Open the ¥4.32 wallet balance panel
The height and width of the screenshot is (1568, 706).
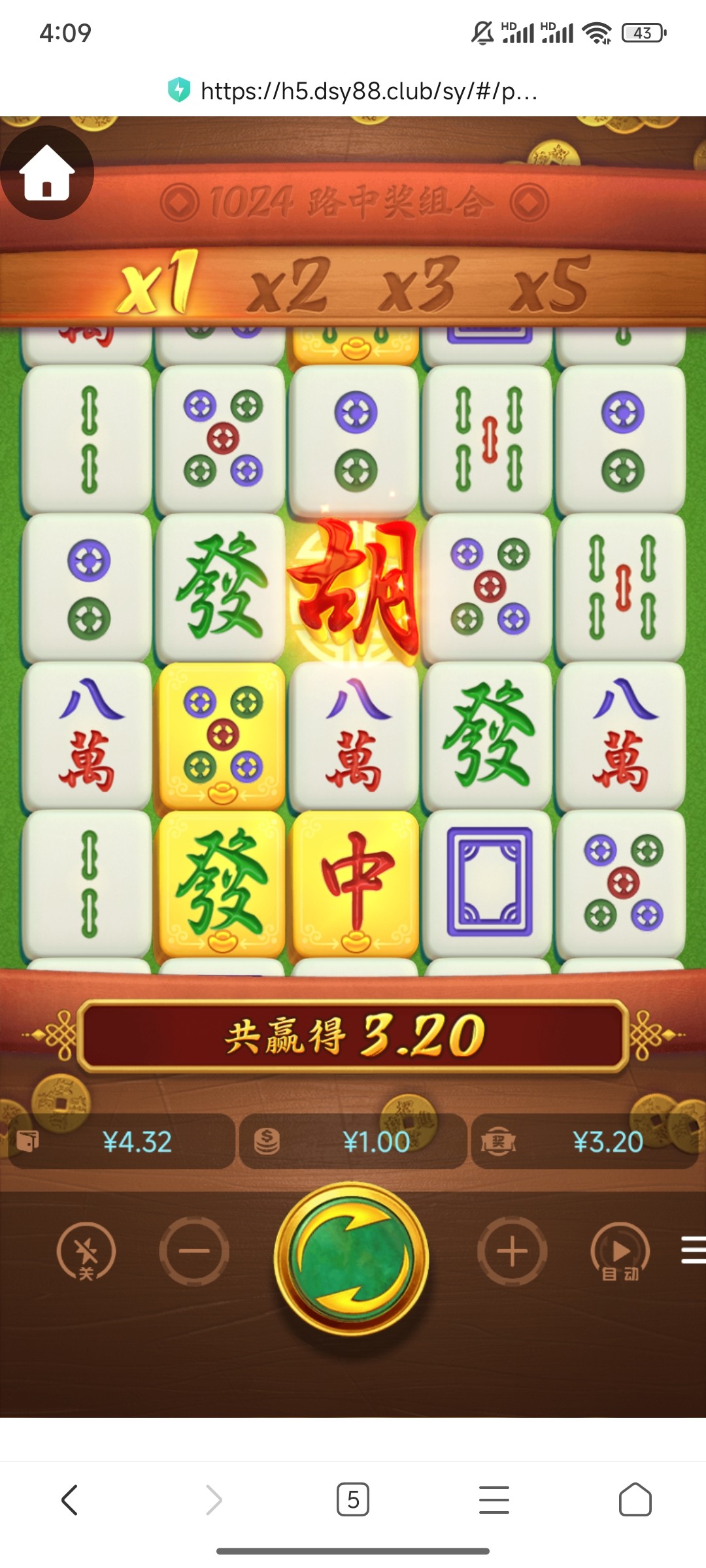[121, 1142]
